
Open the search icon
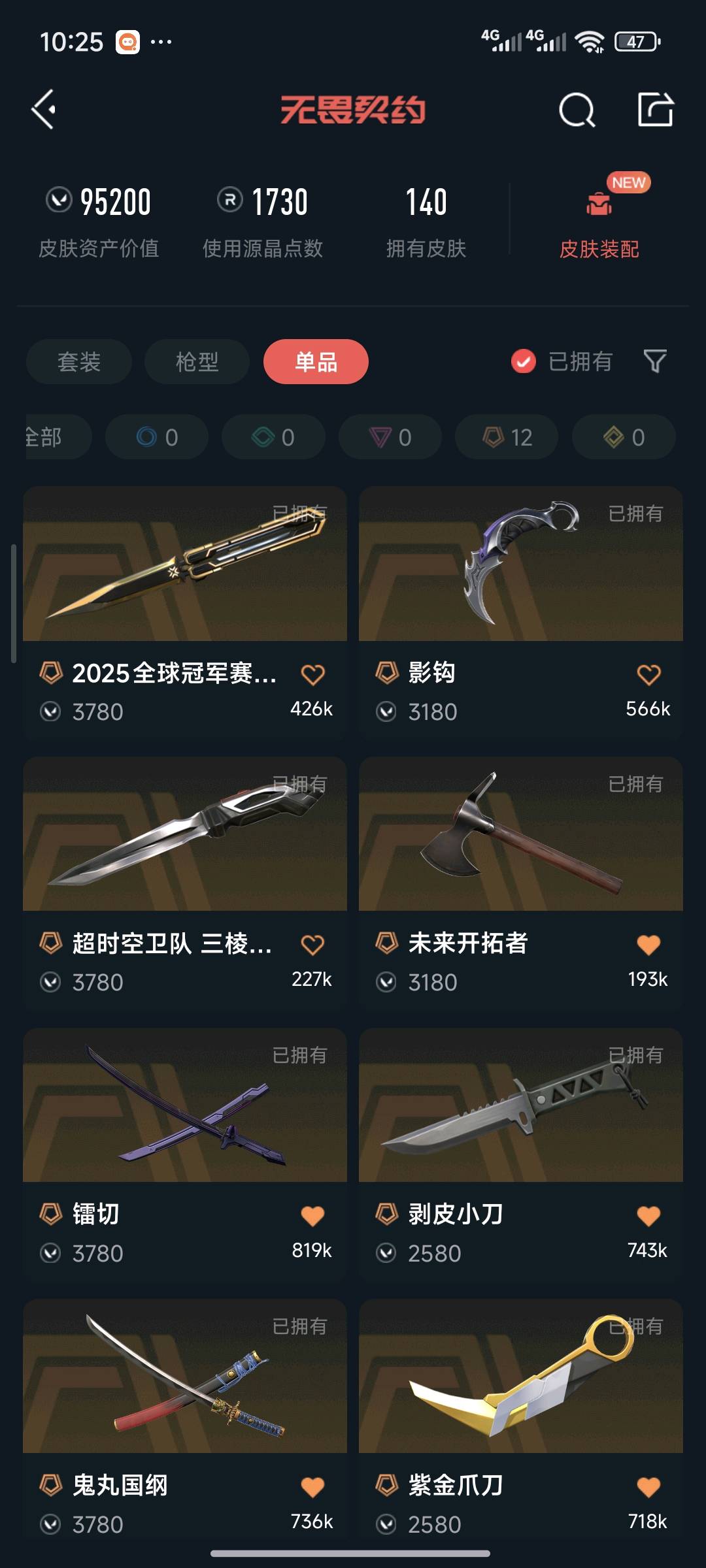pos(577,110)
